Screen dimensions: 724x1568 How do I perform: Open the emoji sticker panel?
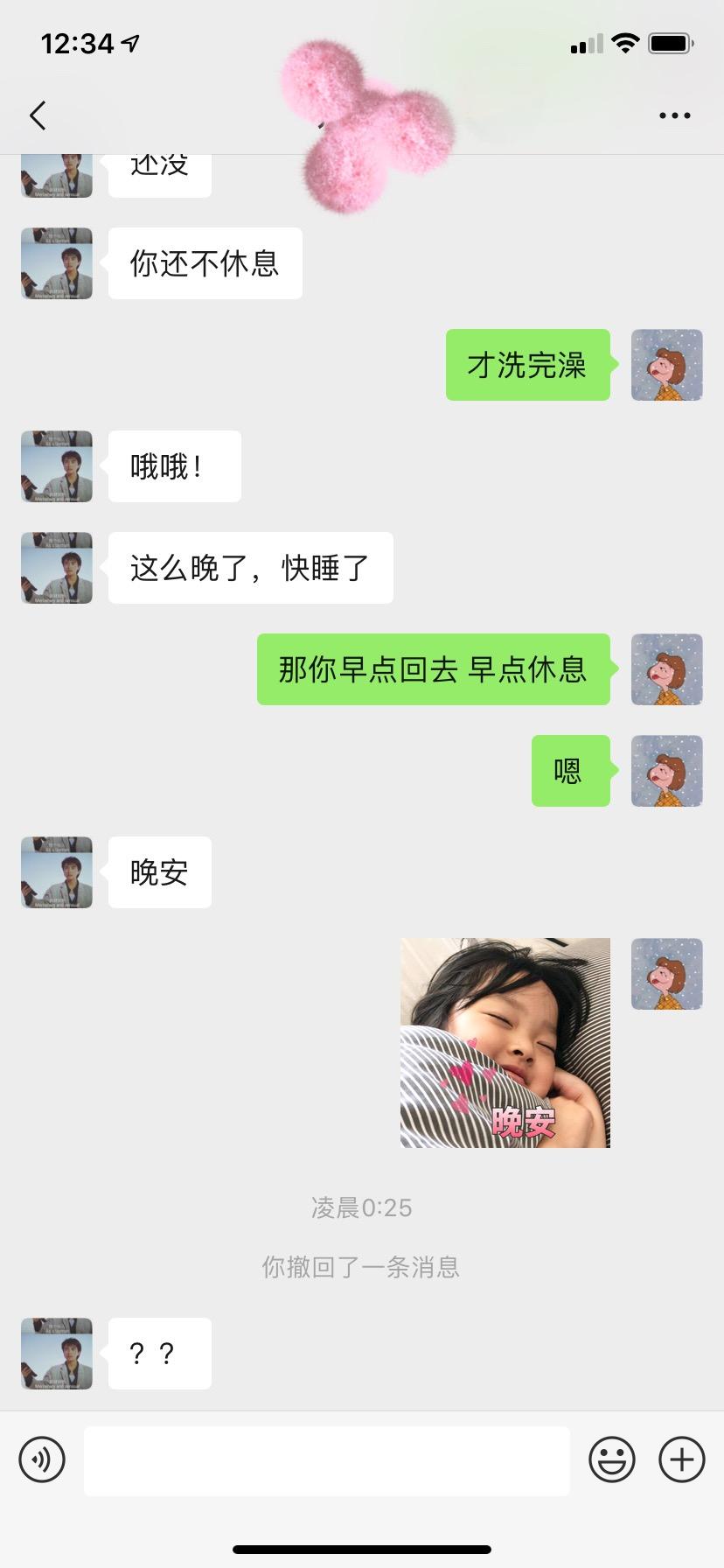[x=612, y=1459]
